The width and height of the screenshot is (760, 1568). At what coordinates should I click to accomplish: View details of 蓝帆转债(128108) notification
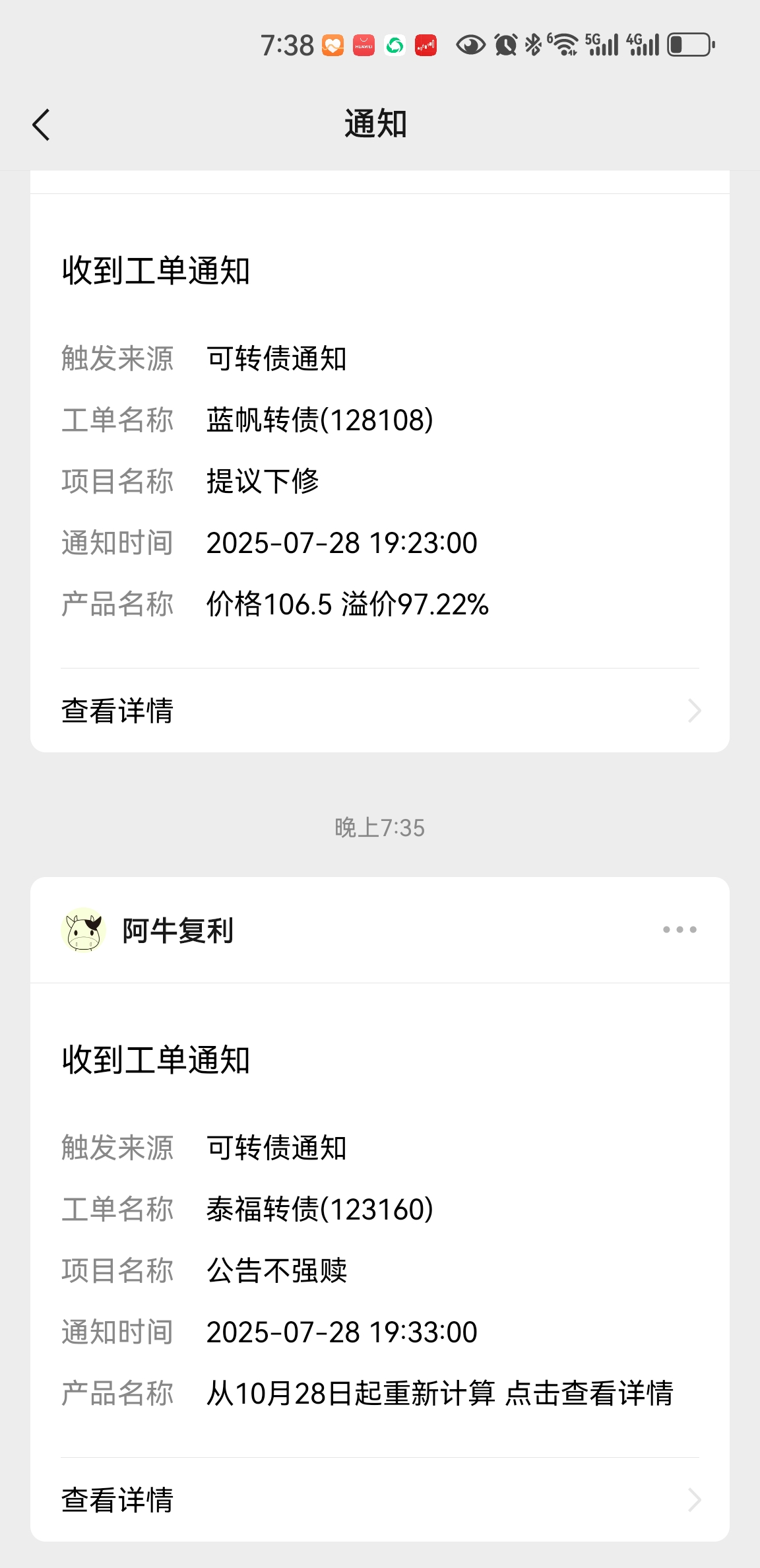(x=379, y=711)
